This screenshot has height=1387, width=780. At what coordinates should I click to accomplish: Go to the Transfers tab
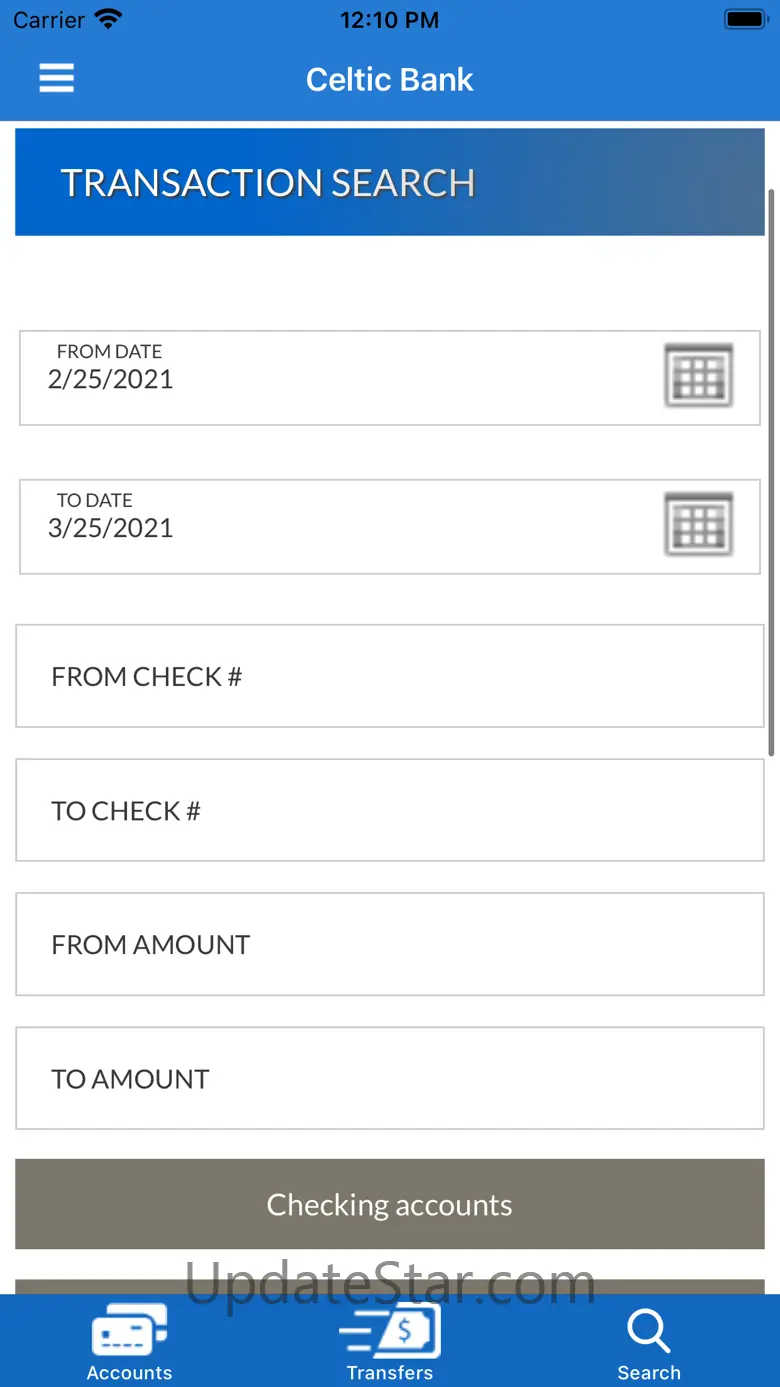[x=390, y=1342]
